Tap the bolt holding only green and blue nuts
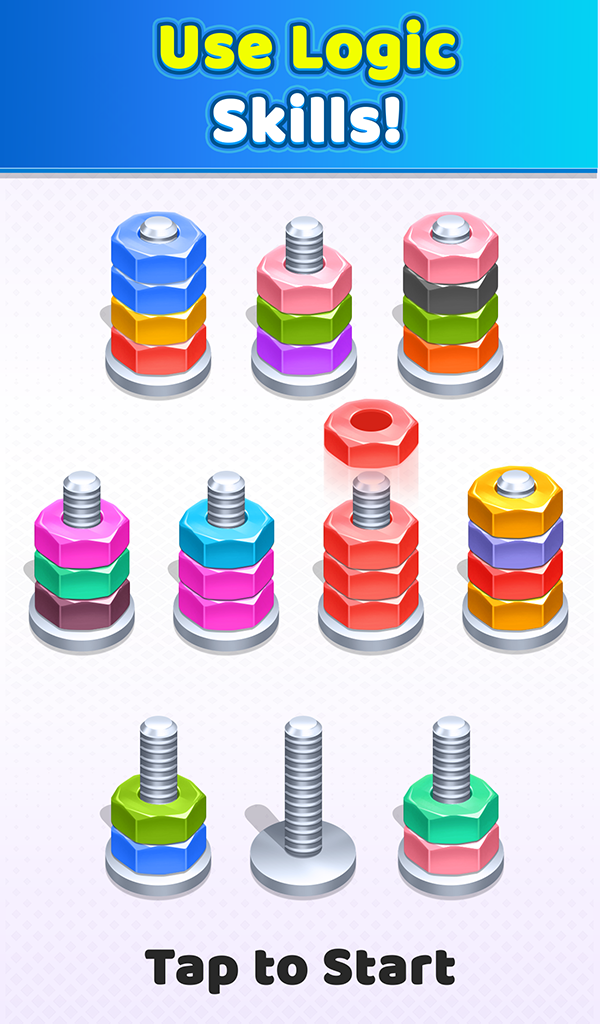This screenshot has height=1024, width=600. coord(158,815)
